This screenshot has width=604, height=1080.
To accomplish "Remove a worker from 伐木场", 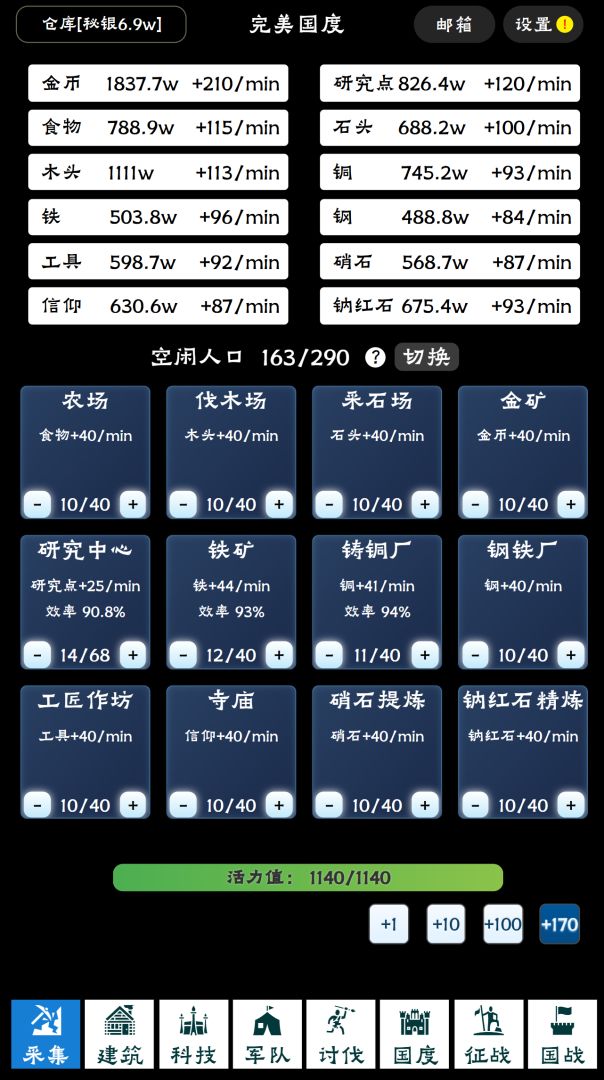I will click(183, 505).
